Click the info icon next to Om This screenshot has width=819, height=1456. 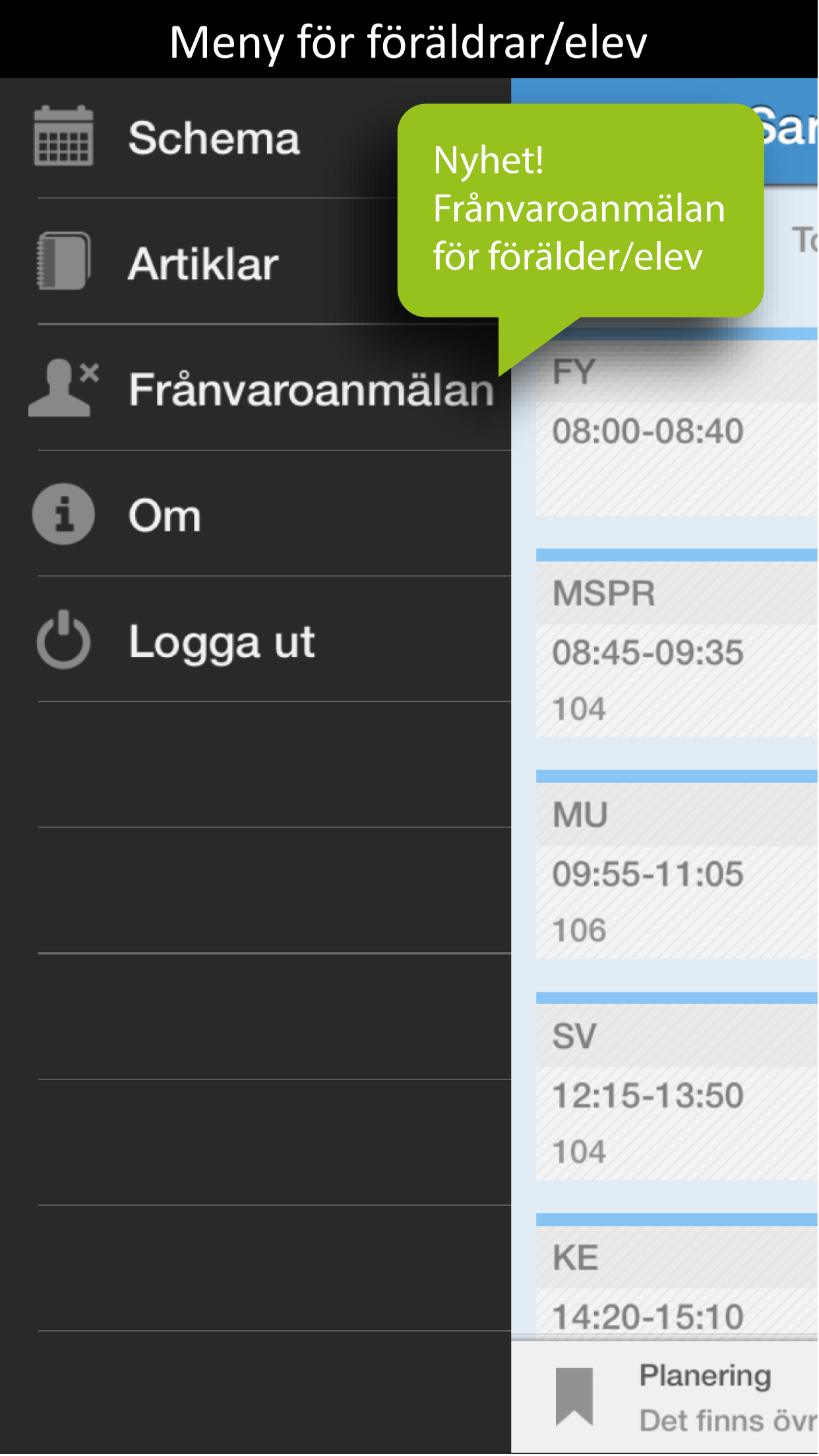point(64,516)
